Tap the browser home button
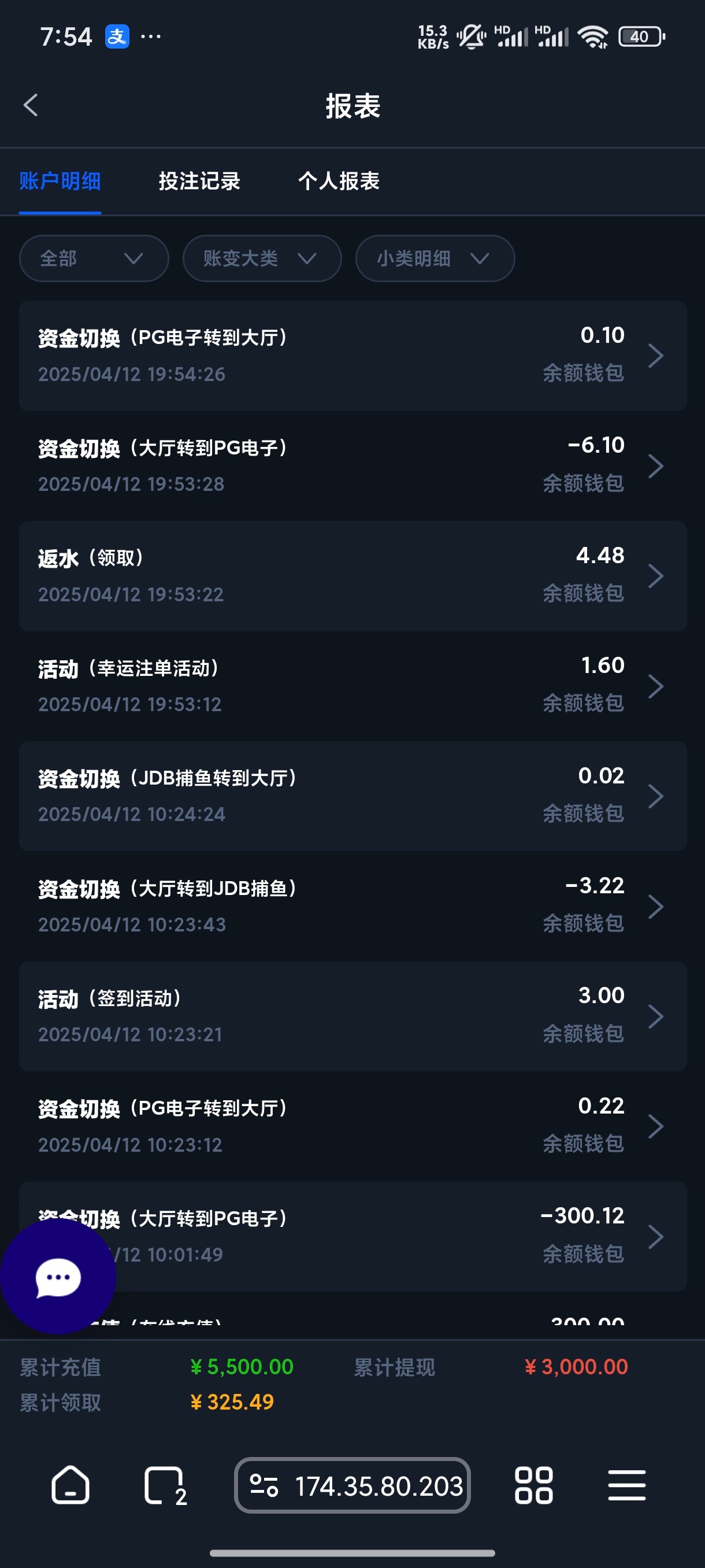The image size is (705, 1568). (x=70, y=1485)
